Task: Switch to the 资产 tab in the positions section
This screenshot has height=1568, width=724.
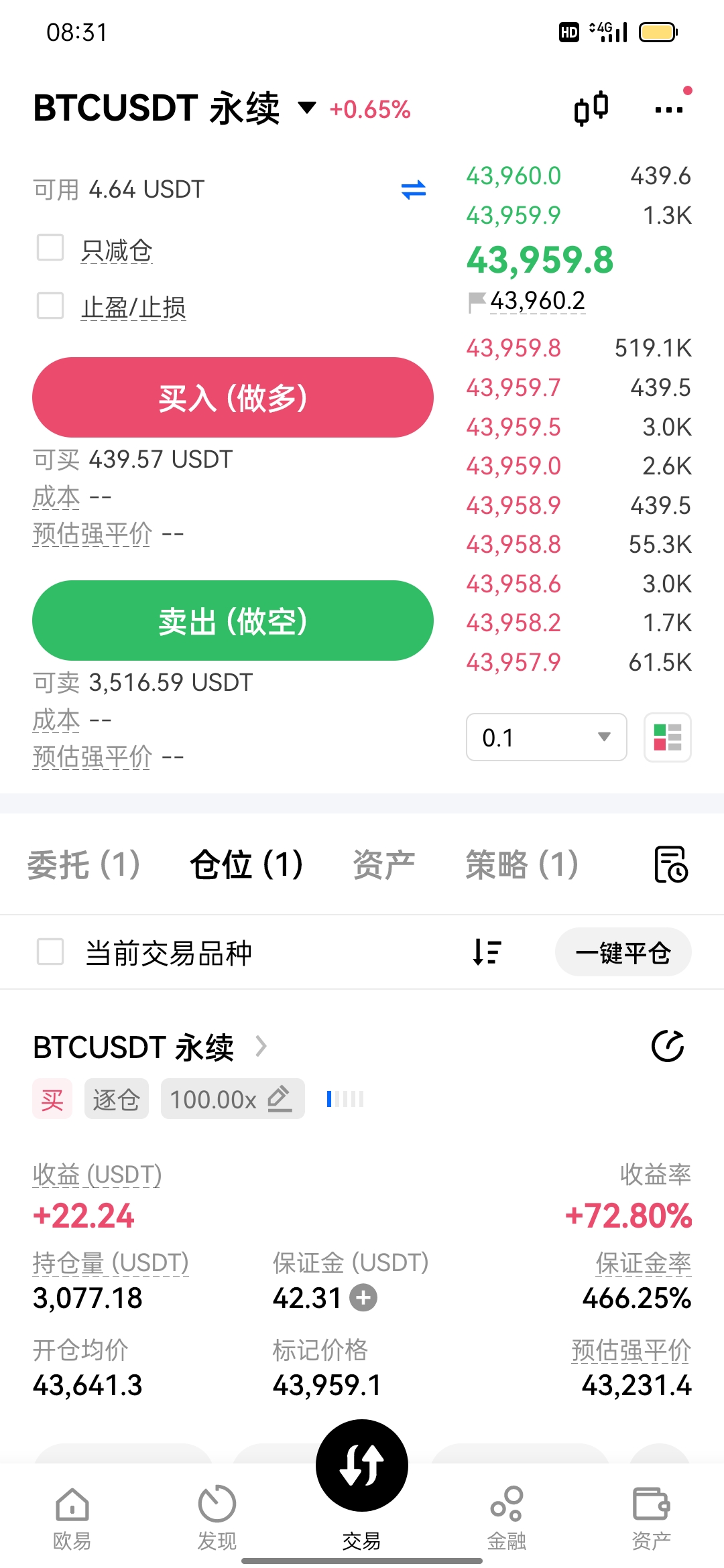Action: click(x=384, y=864)
